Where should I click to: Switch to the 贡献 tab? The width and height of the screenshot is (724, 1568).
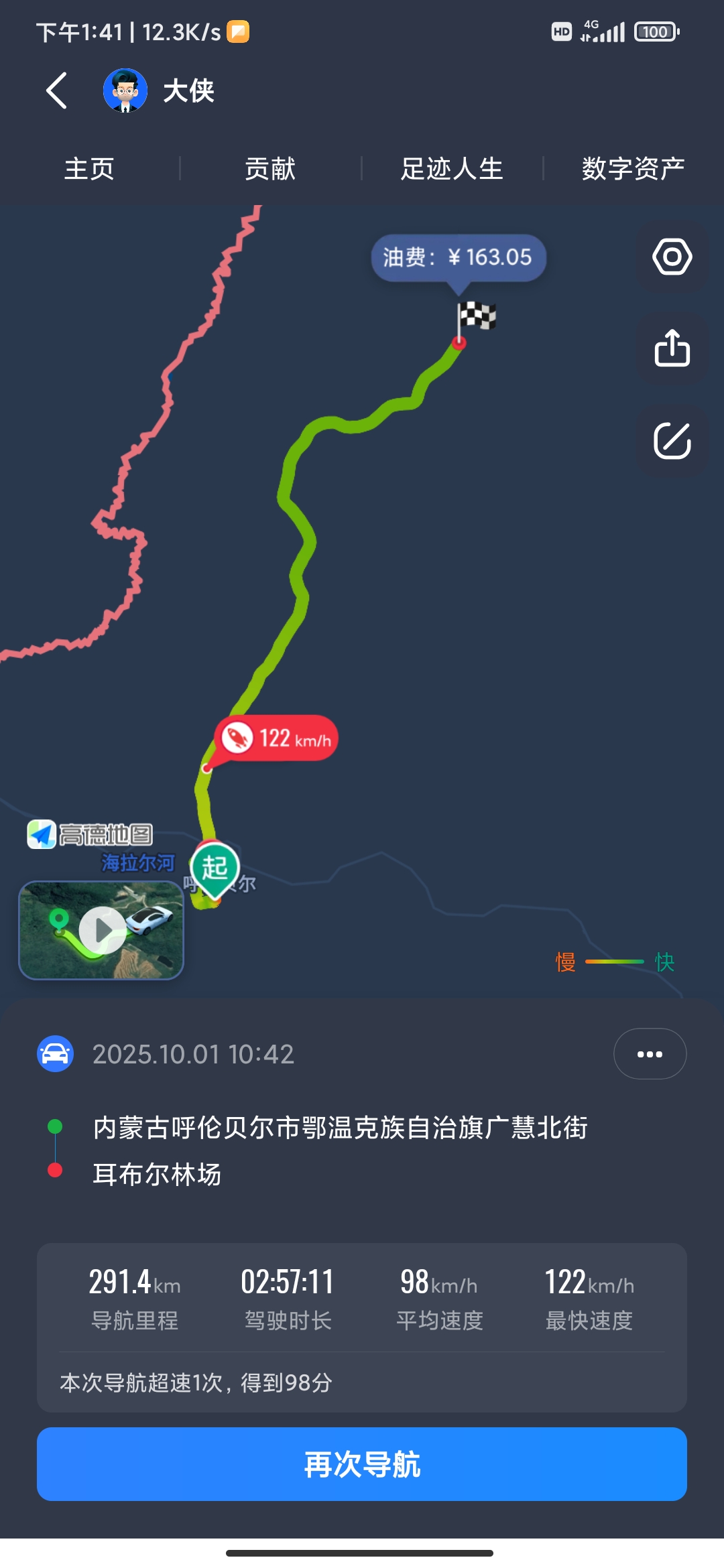click(x=270, y=169)
